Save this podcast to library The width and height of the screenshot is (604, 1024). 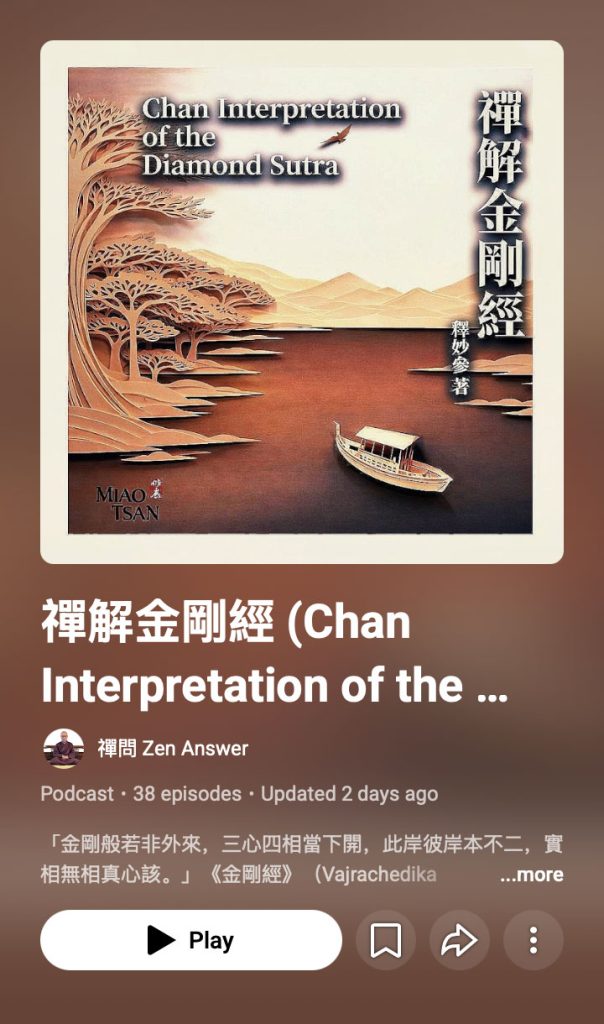click(386, 940)
